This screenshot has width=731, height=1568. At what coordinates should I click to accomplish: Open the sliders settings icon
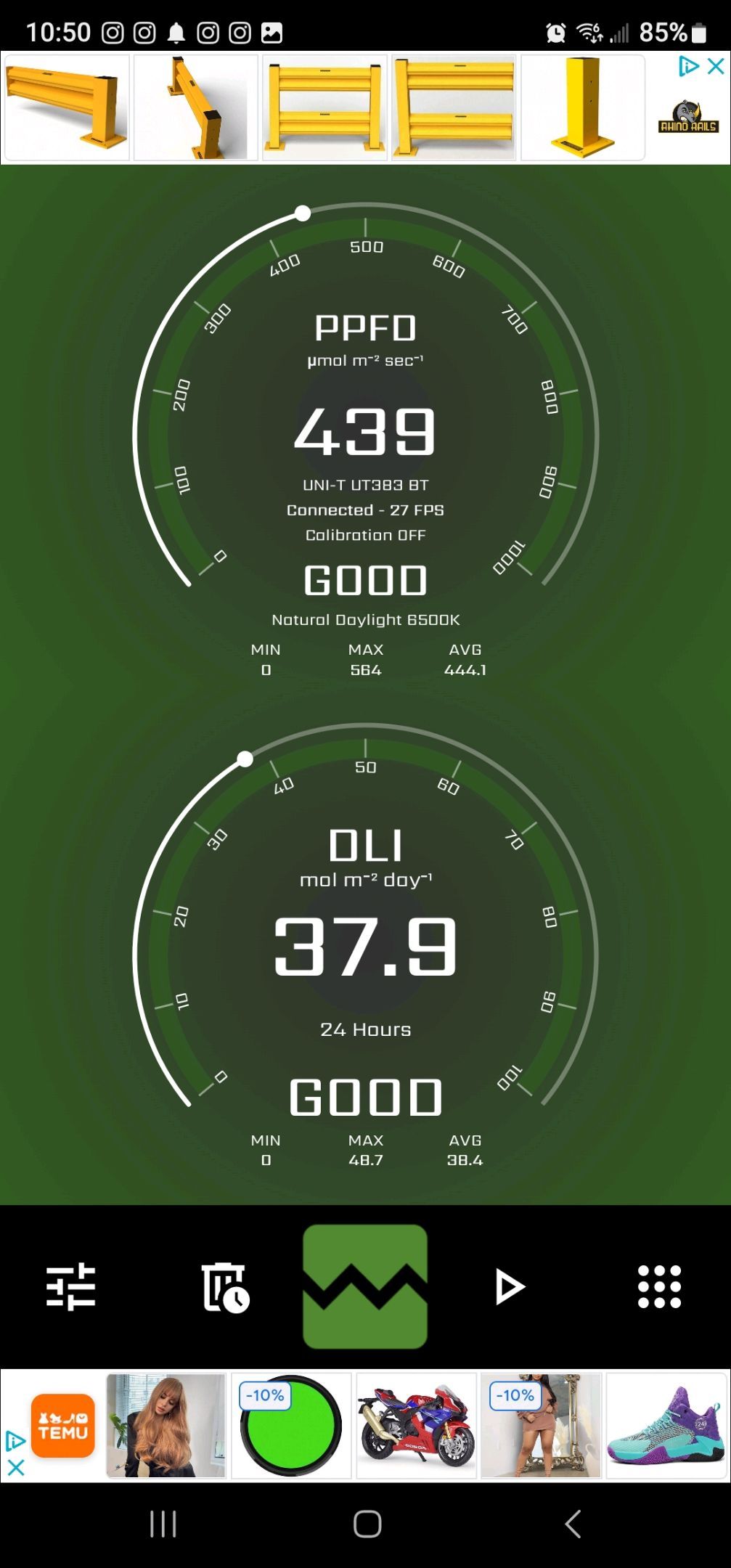(x=71, y=1286)
